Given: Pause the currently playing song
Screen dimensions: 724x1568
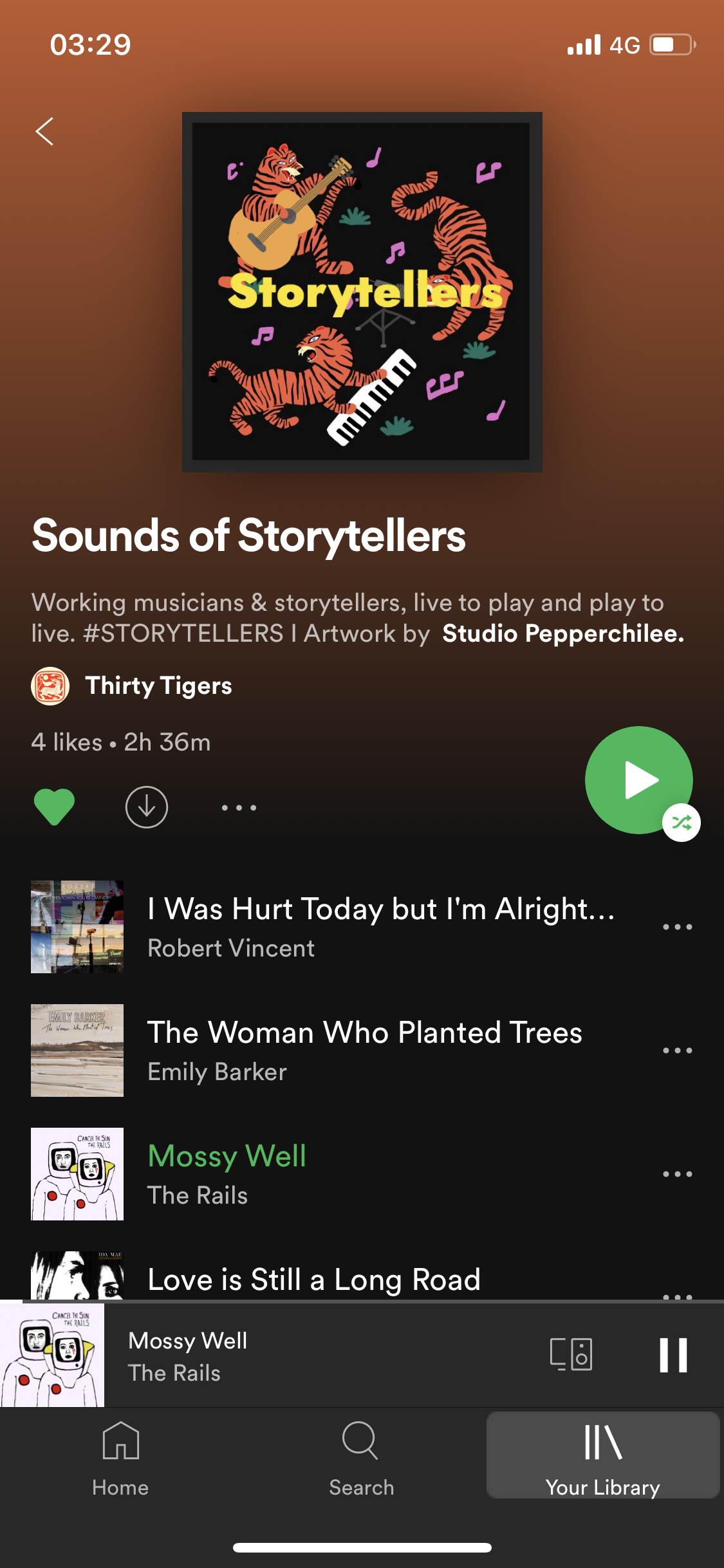Looking at the screenshot, I should (x=673, y=1355).
